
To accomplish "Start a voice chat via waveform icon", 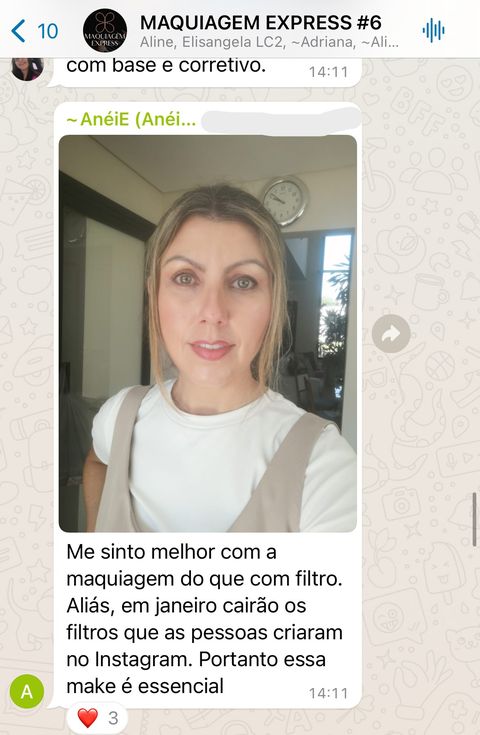I will point(433,31).
